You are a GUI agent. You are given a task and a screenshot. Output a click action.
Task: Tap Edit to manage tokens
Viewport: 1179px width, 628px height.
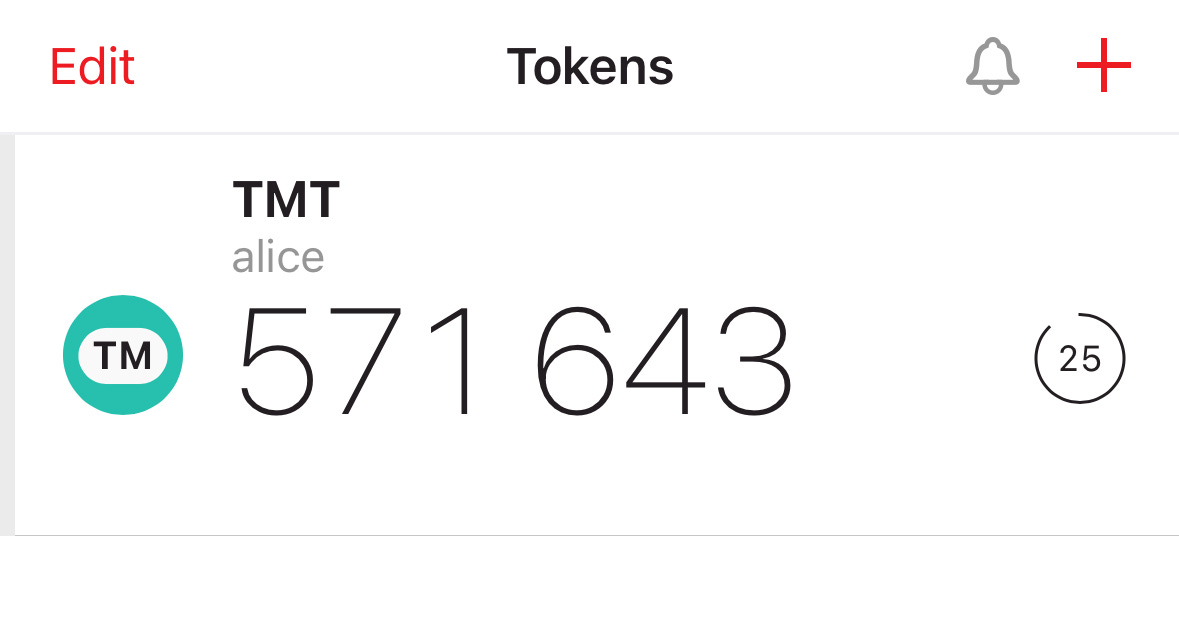[x=92, y=66]
